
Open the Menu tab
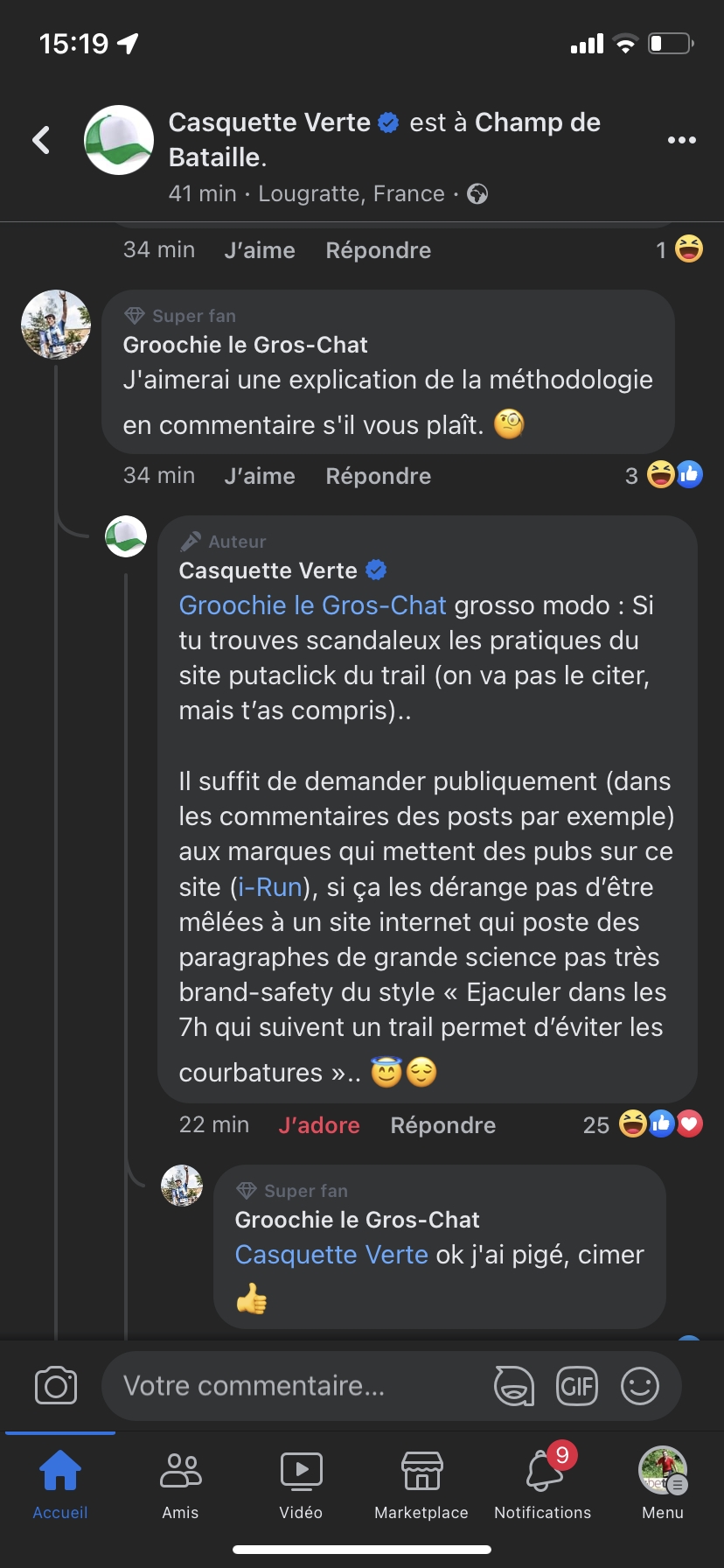[663, 1485]
